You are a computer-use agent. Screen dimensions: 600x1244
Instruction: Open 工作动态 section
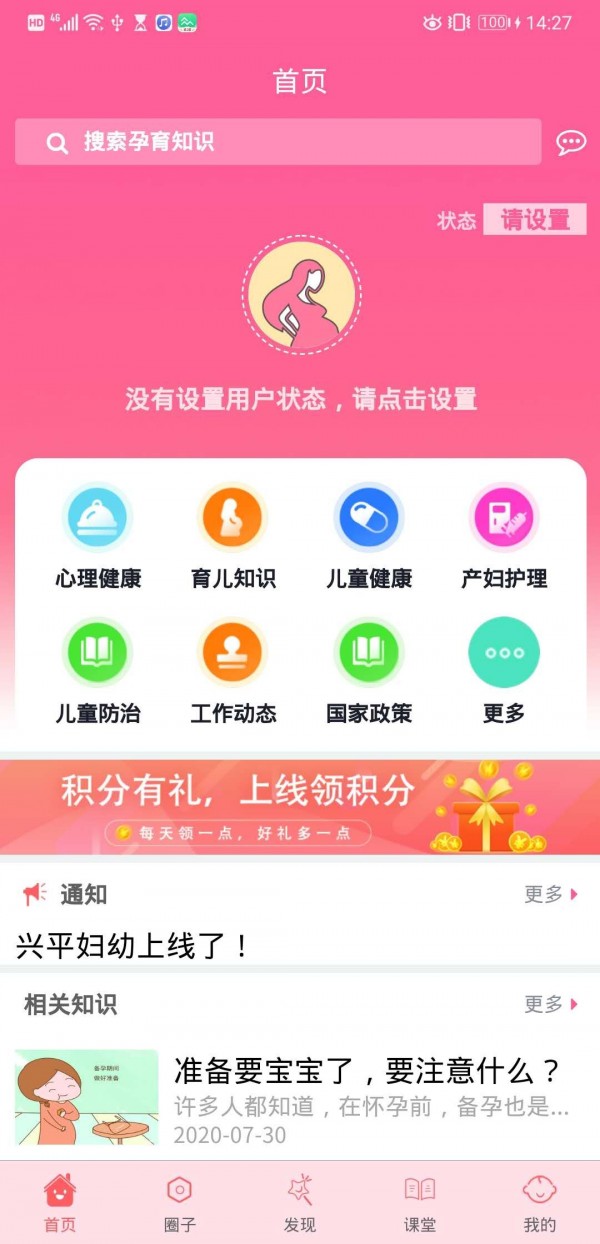pyautogui.click(x=233, y=671)
